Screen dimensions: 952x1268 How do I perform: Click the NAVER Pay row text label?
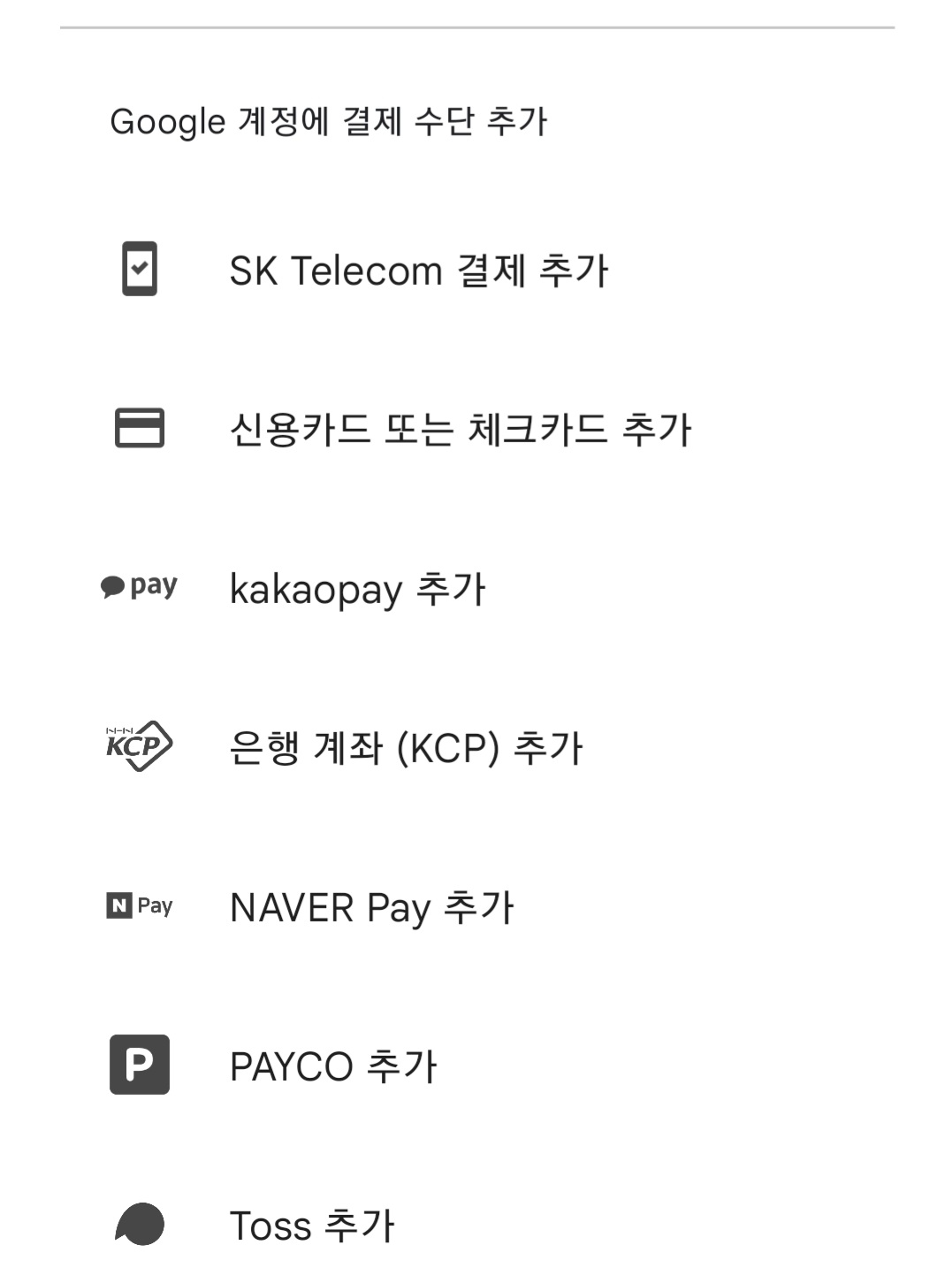(x=371, y=905)
